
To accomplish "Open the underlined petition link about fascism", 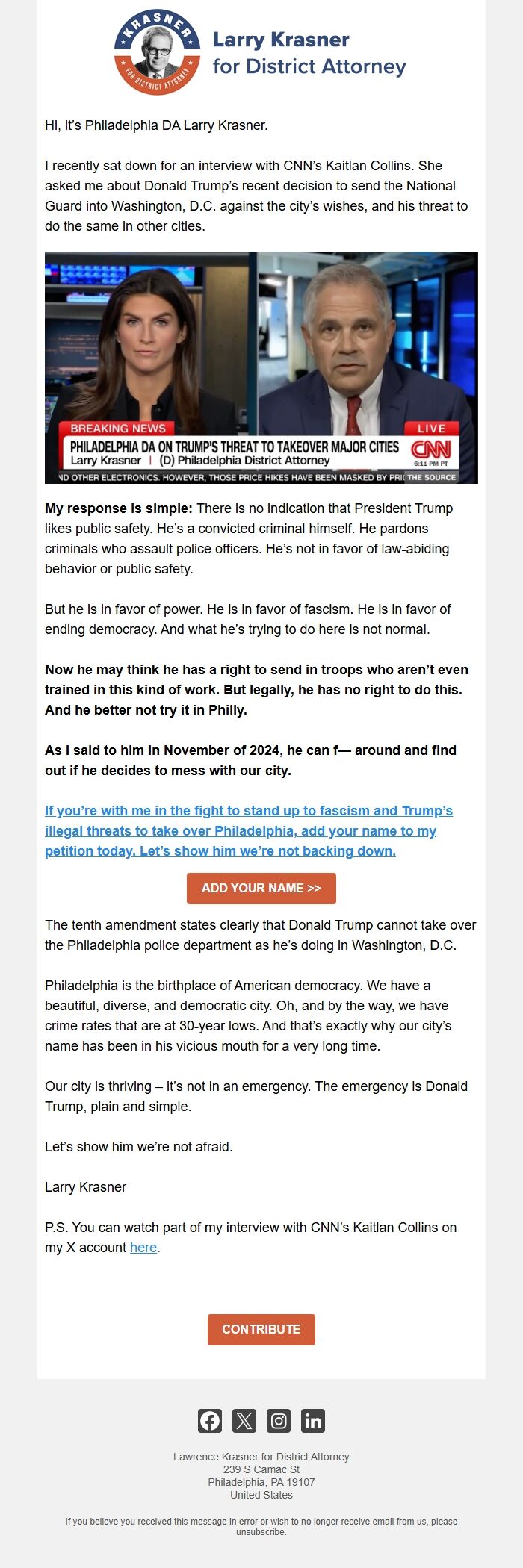I will coord(249,830).
